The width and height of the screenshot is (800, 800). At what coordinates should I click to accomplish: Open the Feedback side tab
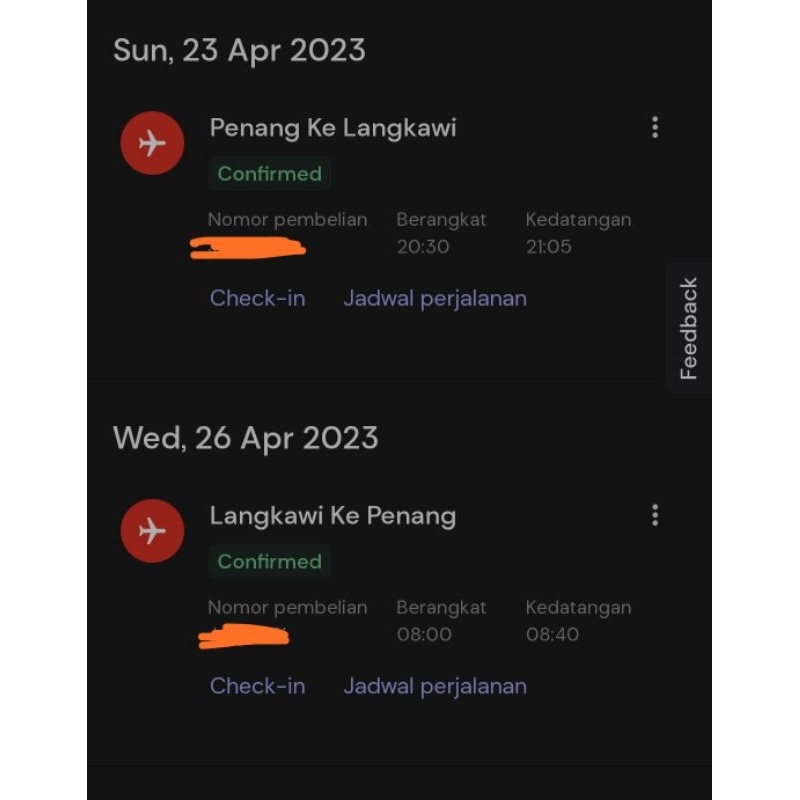pyautogui.click(x=689, y=328)
